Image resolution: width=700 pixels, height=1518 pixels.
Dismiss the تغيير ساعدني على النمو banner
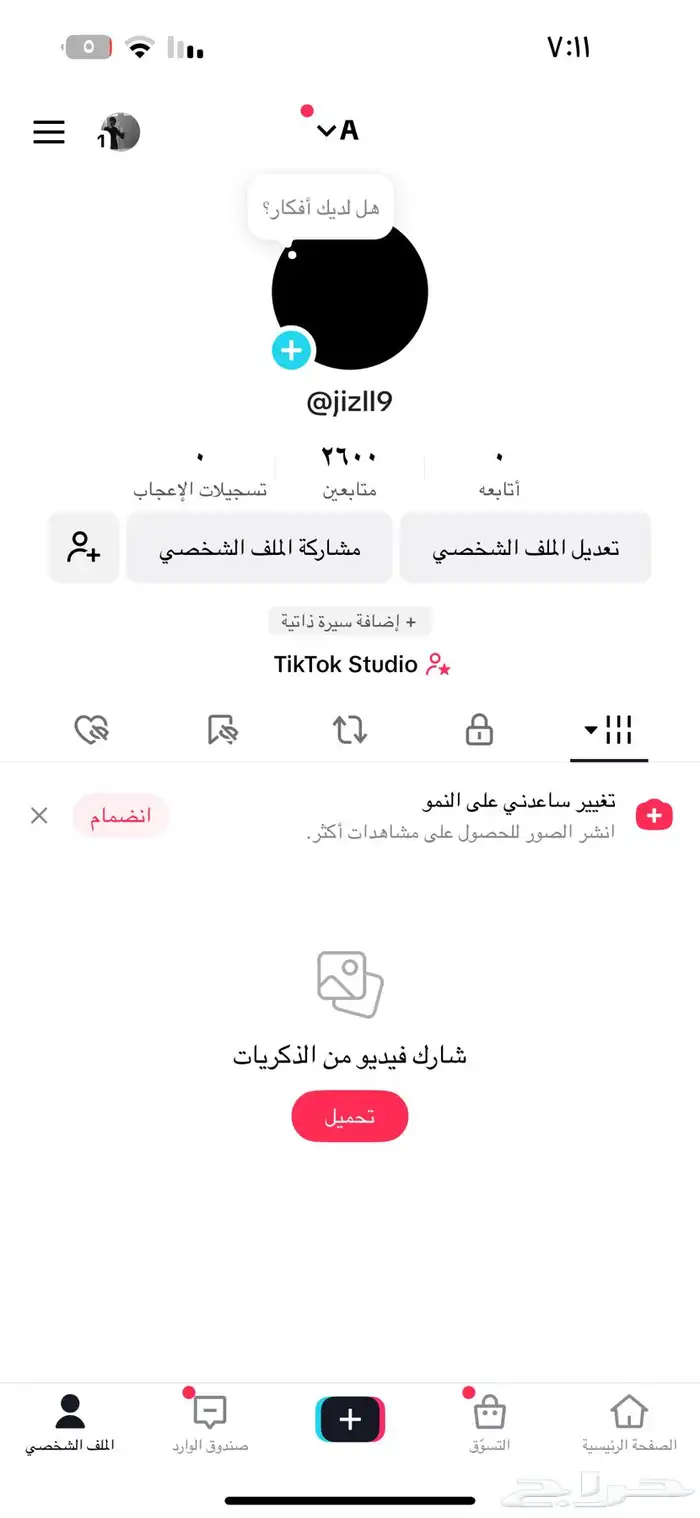pos(39,816)
